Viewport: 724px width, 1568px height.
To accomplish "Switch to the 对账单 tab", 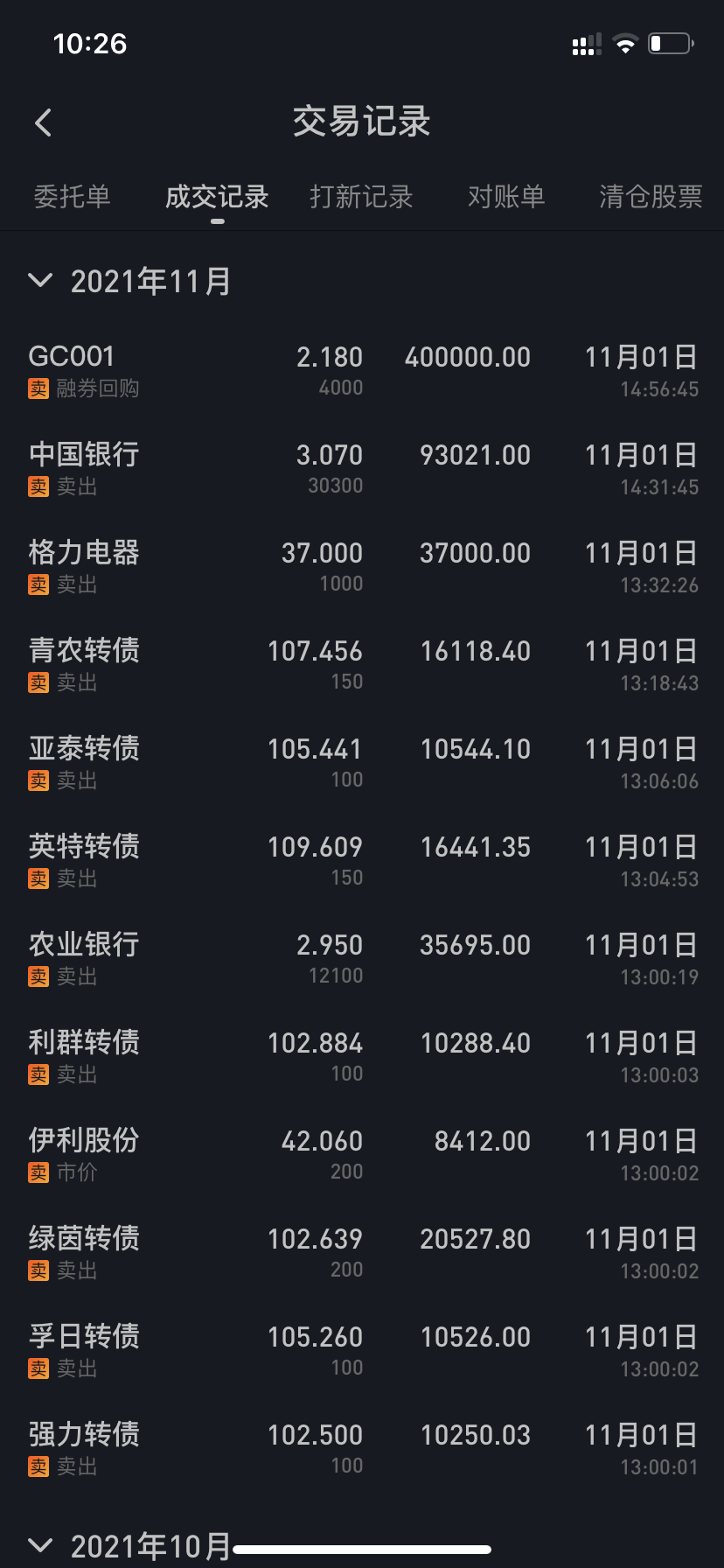I will [506, 197].
